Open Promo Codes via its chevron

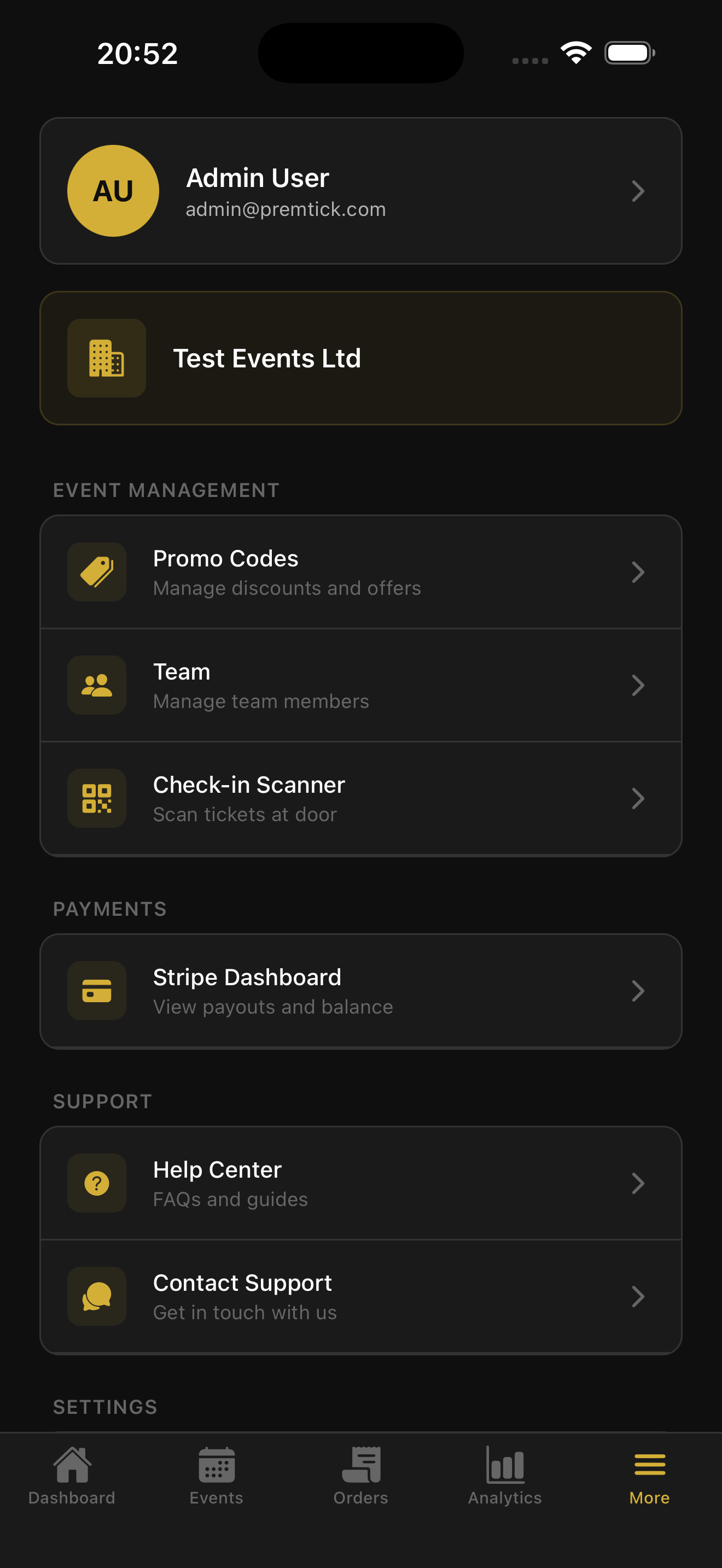[638, 571]
